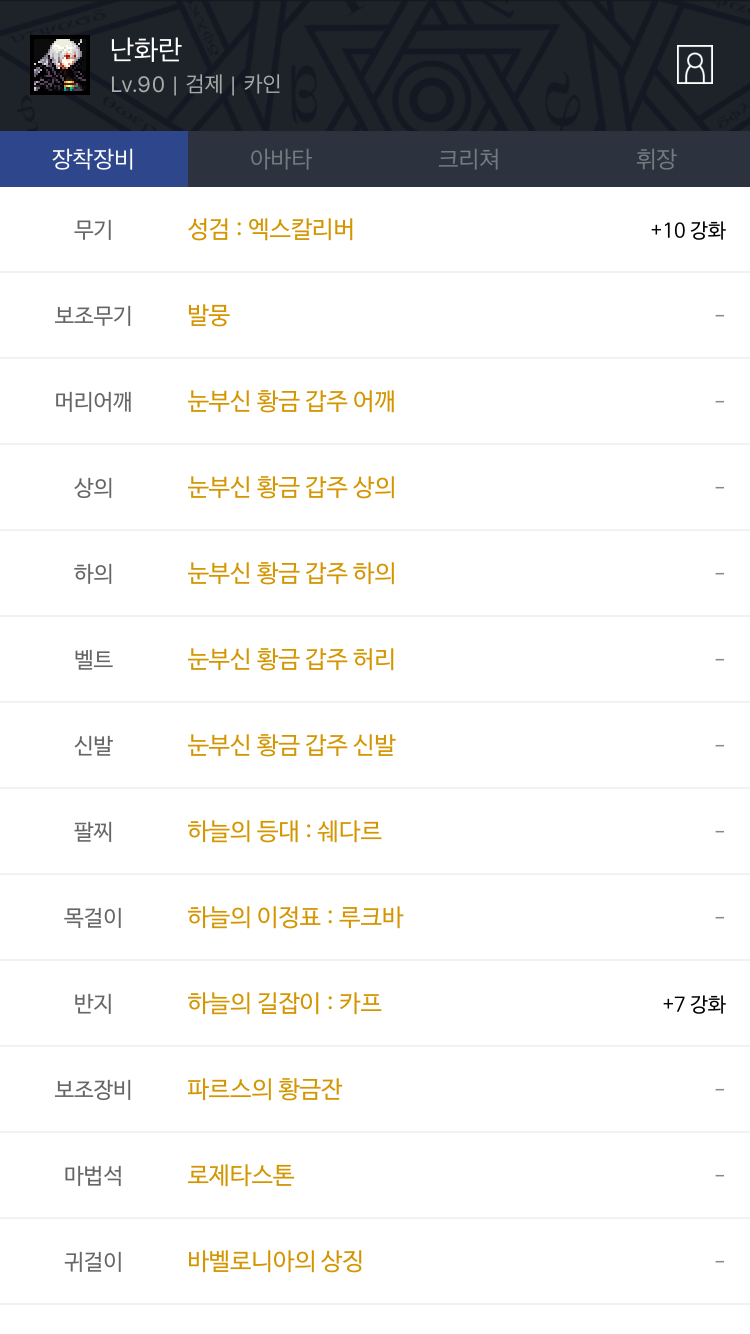Switch to the 크리쳐 tab
This screenshot has height=1334, width=750.
469,159
